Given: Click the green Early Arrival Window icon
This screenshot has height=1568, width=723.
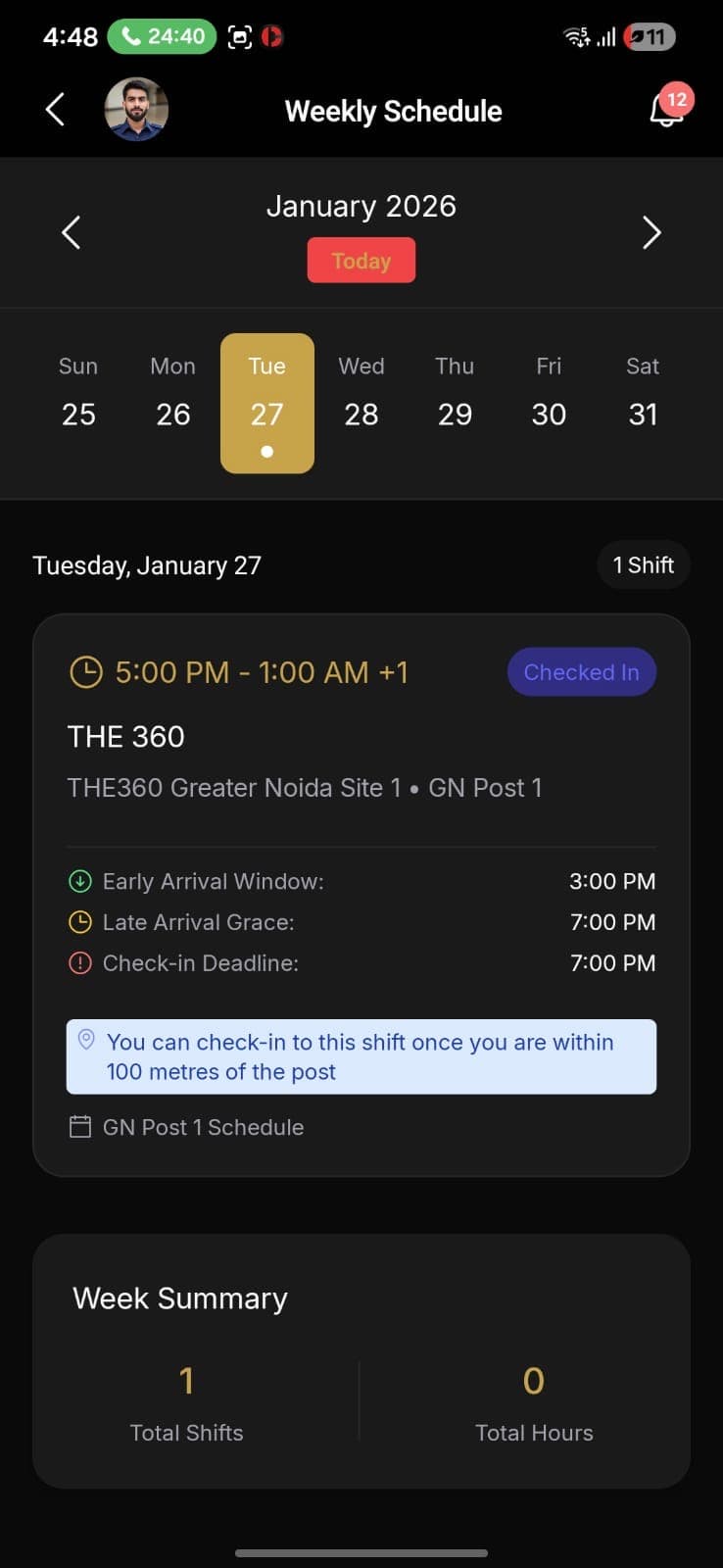Looking at the screenshot, I should tap(80, 881).
